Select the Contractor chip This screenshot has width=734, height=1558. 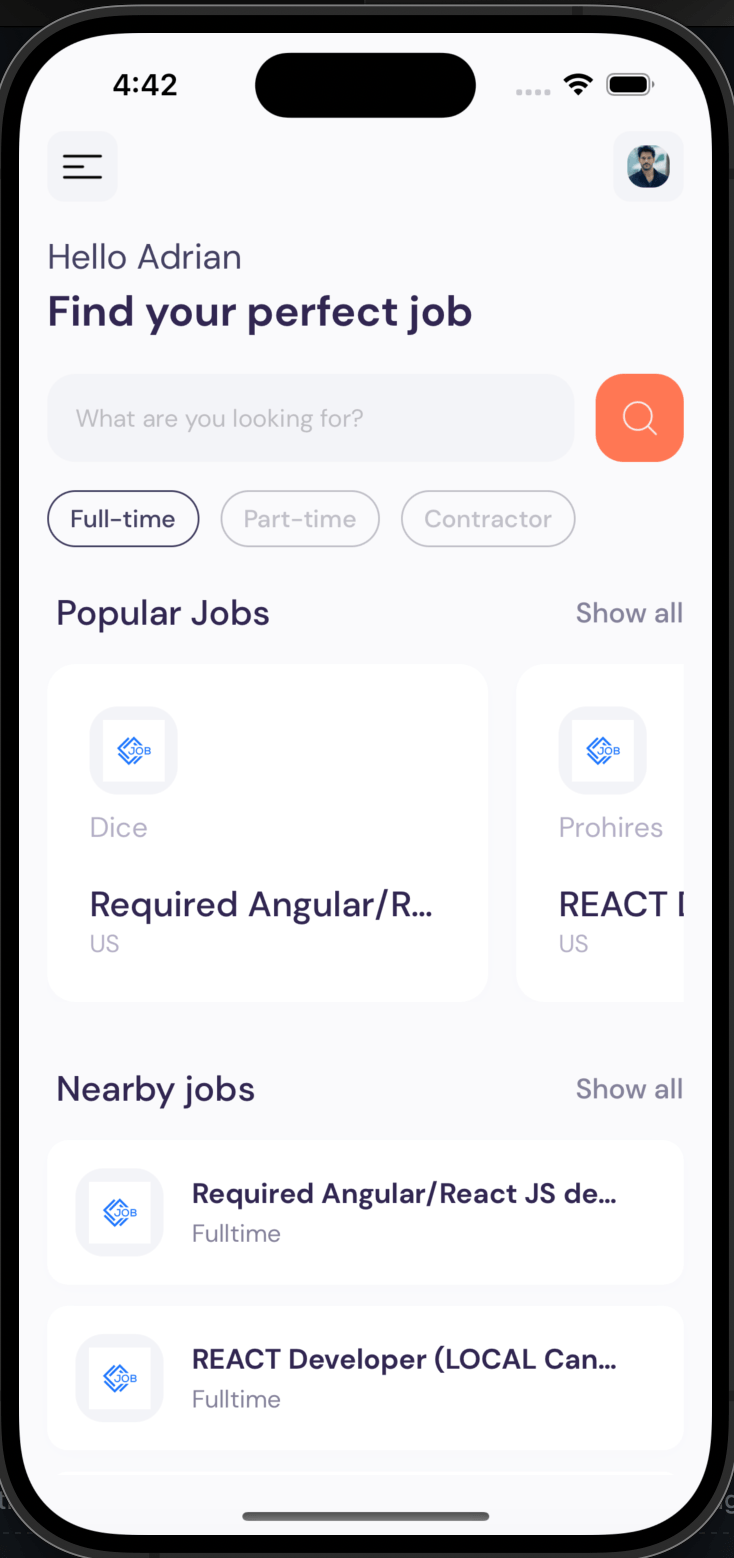(x=488, y=519)
